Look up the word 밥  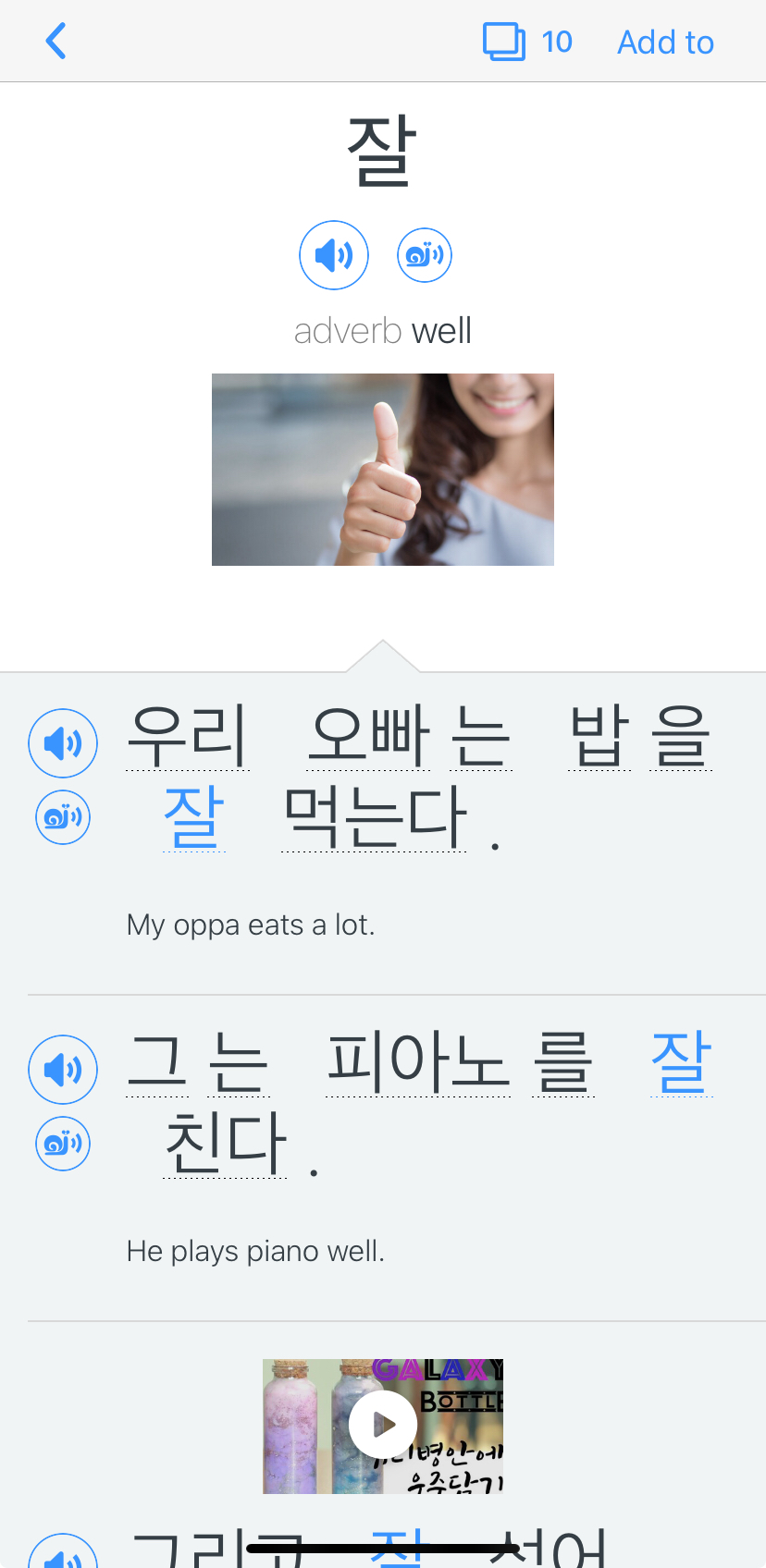(599, 736)
